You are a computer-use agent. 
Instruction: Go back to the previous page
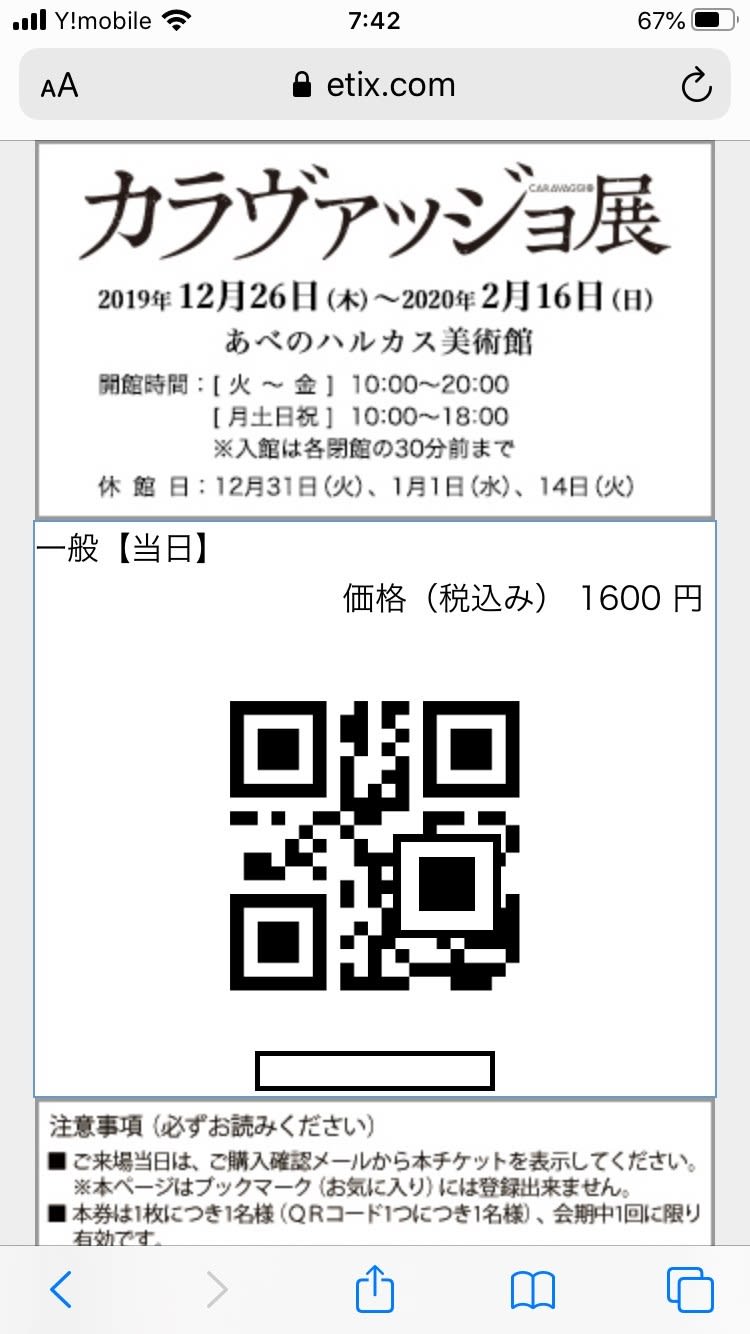point(61,1290)
